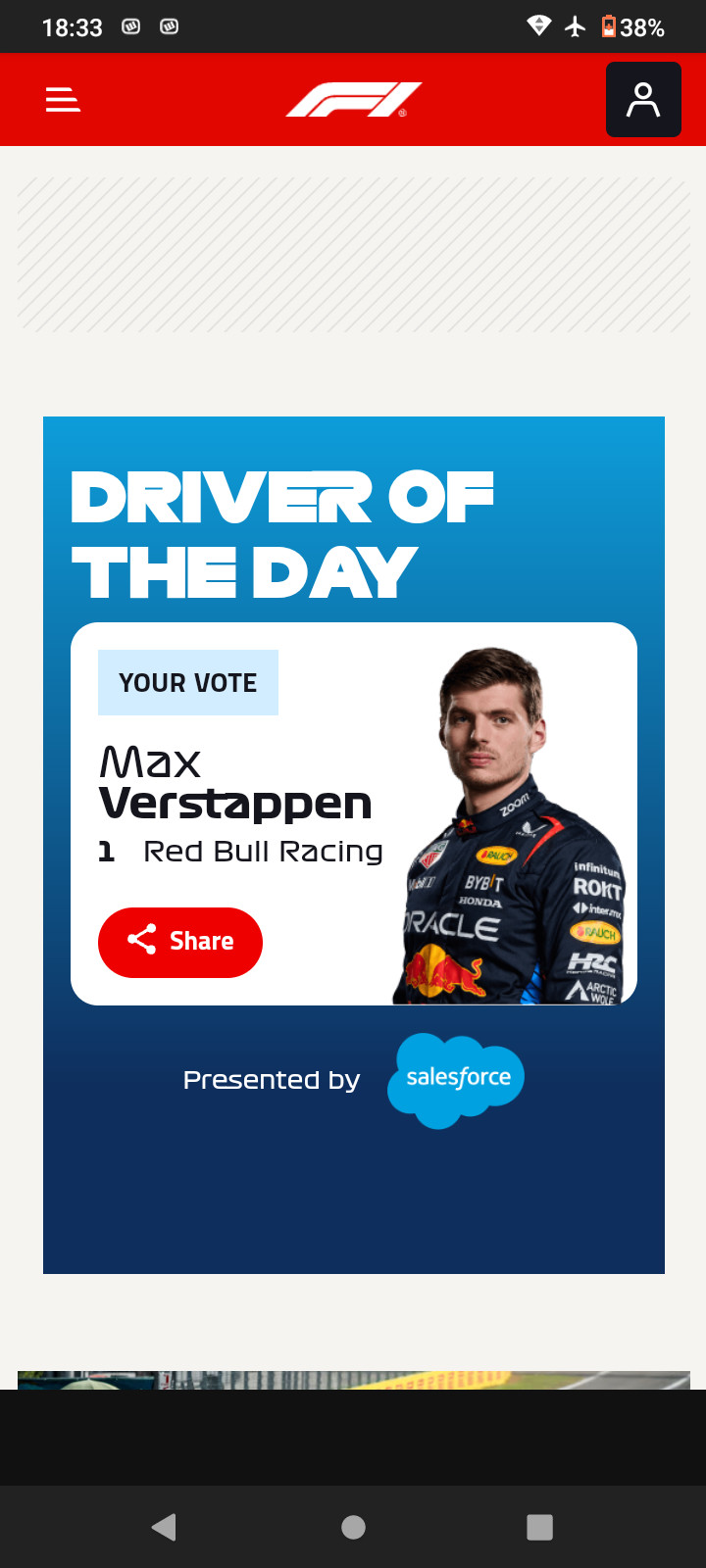Open the hamburger navigation menu
The image size is (706, 1568).
[x=63, y=100]
